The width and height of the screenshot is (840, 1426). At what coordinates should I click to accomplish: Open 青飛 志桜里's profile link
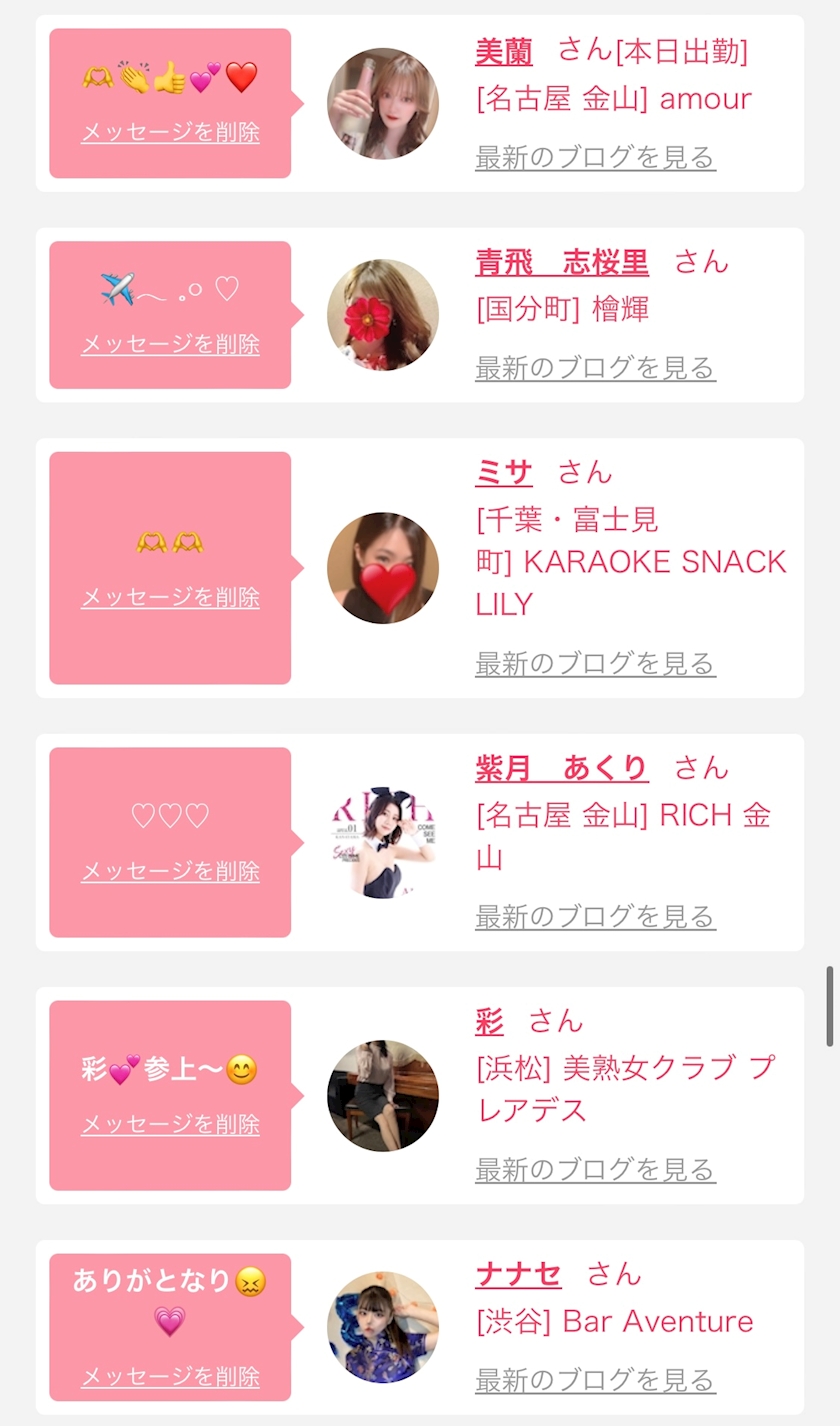561,263
